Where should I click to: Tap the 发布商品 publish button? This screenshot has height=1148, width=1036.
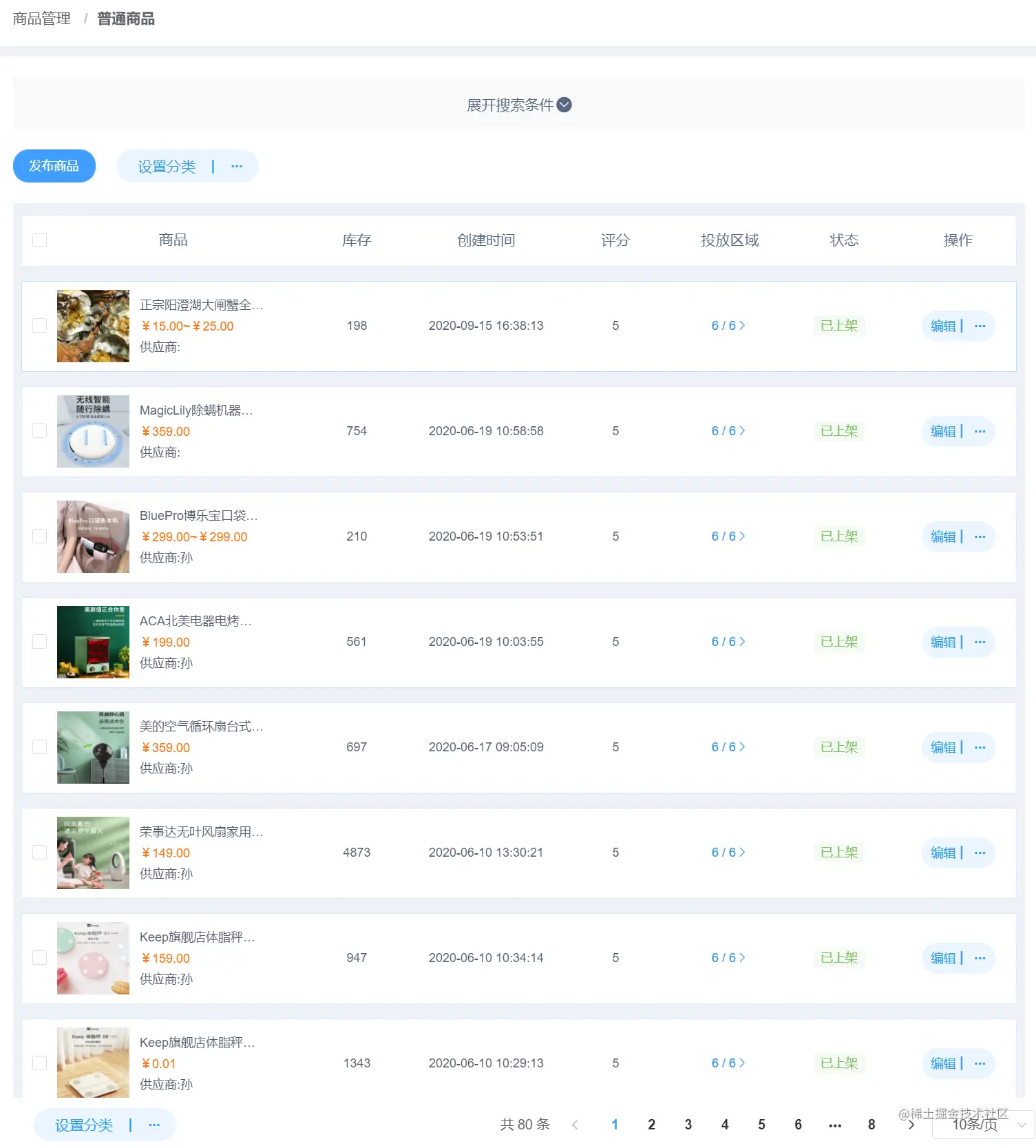pos(54,166)
